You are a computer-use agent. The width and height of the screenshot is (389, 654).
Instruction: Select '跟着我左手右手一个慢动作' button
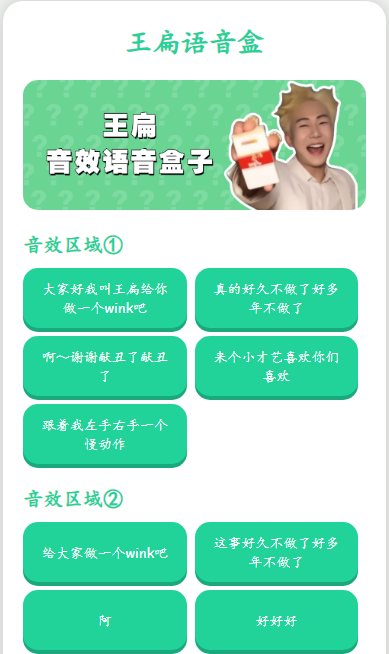tap(105, 435)
